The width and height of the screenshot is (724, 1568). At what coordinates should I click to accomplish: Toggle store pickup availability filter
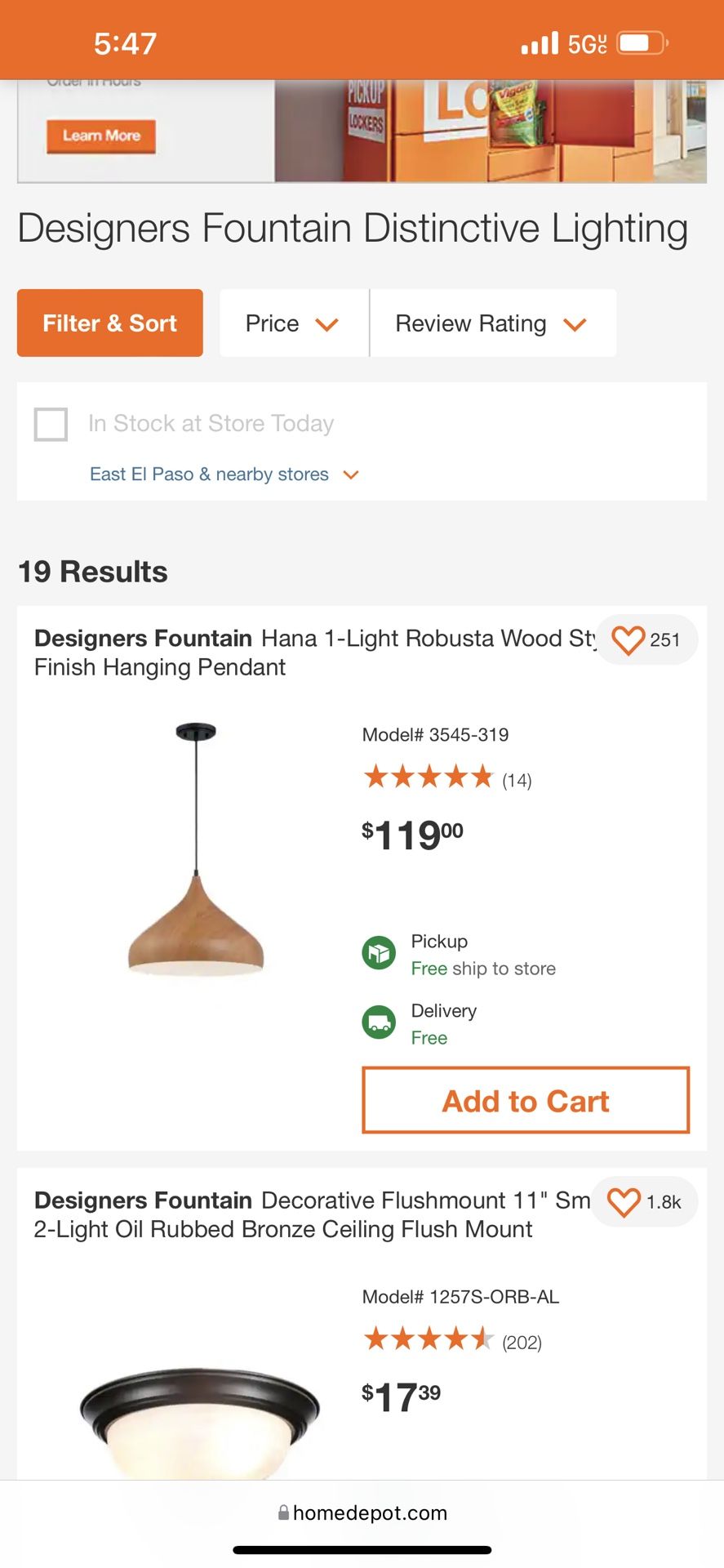51,425
